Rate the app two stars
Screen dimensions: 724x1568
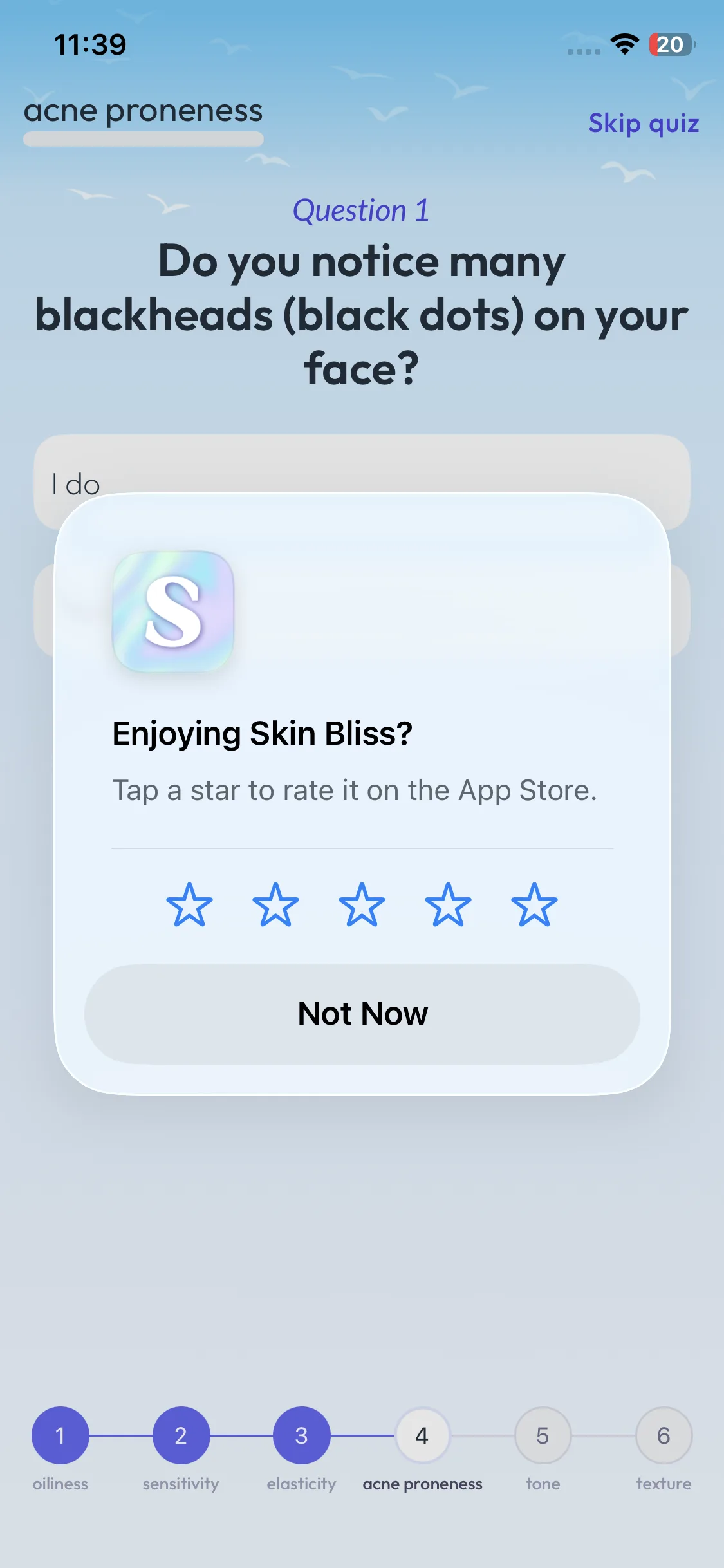(x=275, y=904)
